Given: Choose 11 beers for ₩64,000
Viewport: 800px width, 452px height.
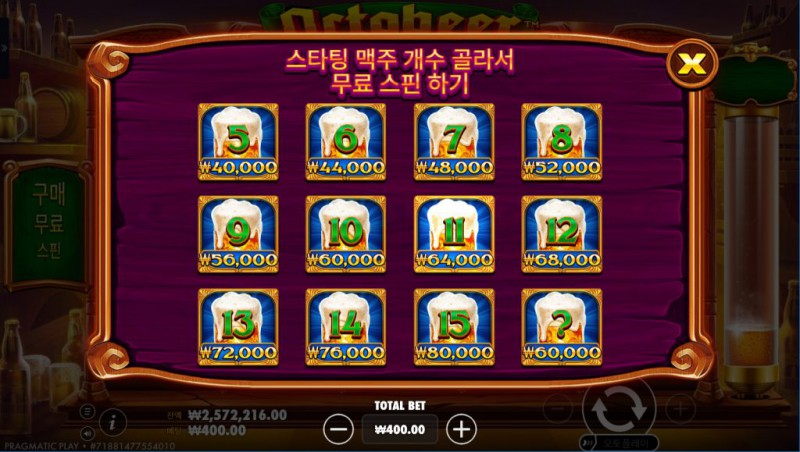Looking at the screenshot, I should click(x=453, y=234).
